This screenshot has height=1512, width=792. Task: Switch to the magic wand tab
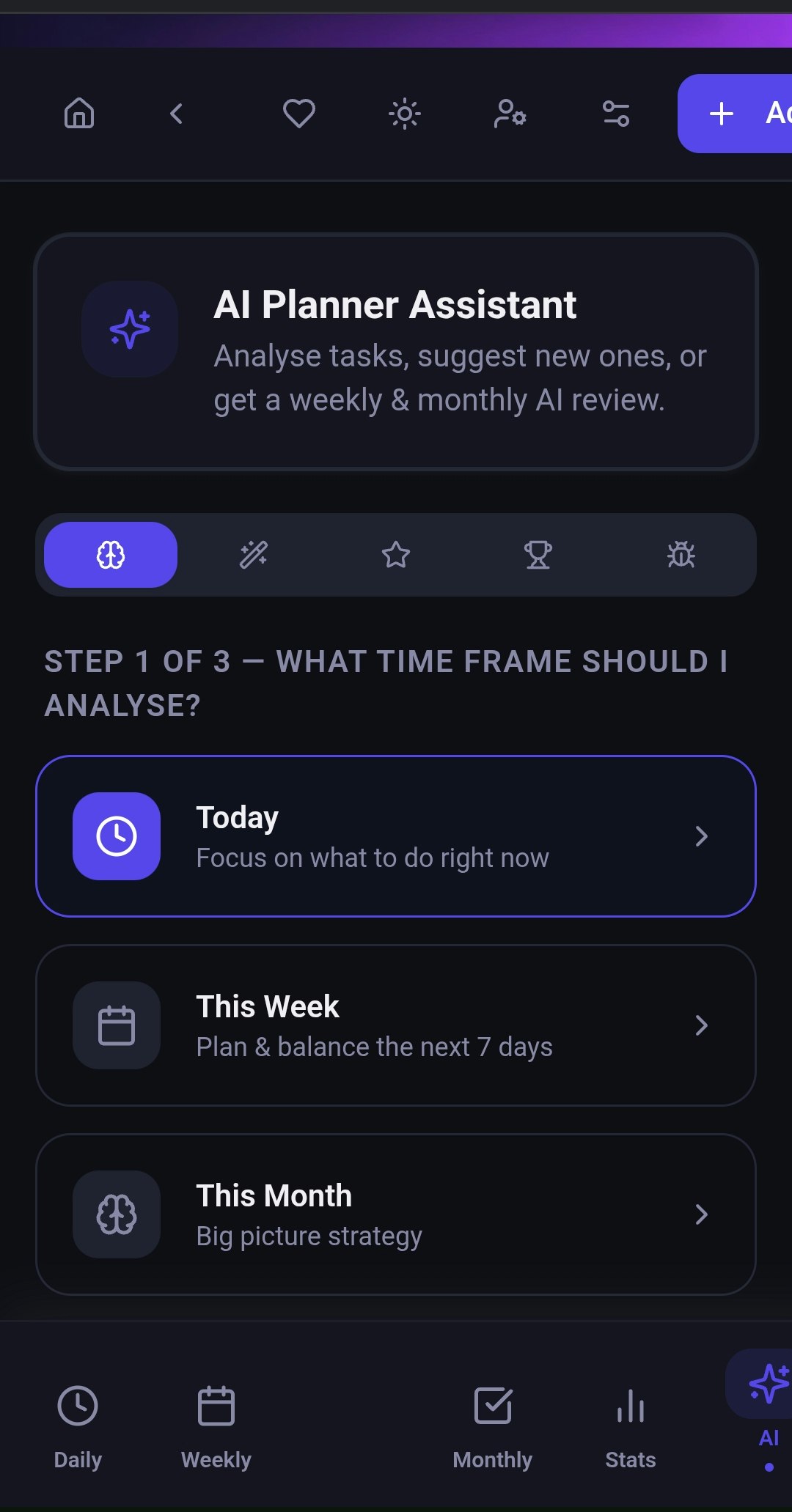(x=254, y=555)
